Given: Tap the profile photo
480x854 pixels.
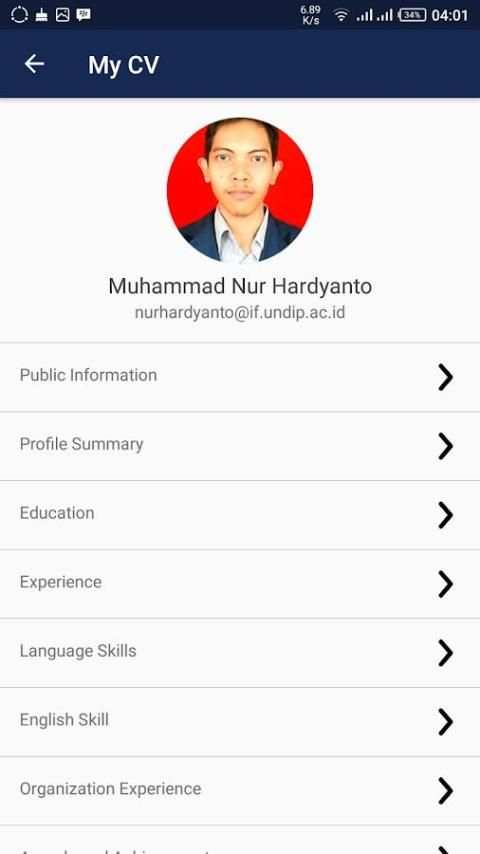Looking at the screenshot, I should [x=240, y=190].
